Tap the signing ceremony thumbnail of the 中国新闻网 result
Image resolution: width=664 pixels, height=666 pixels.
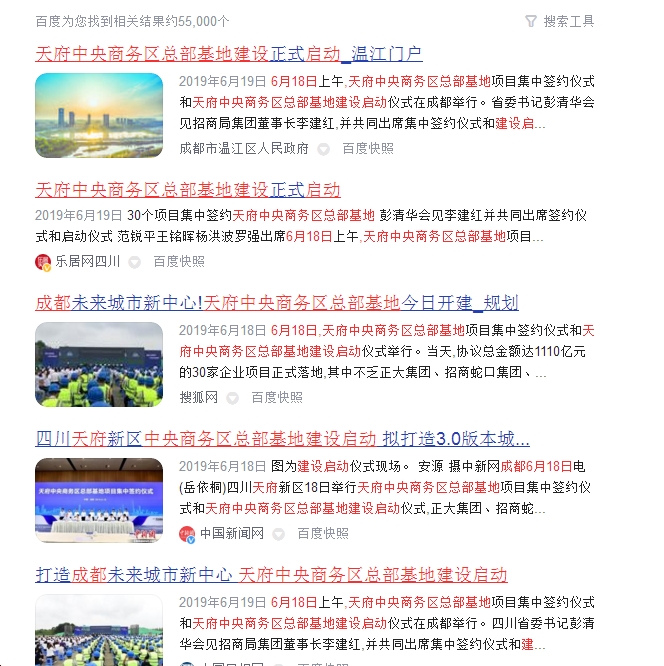(99, 500)
